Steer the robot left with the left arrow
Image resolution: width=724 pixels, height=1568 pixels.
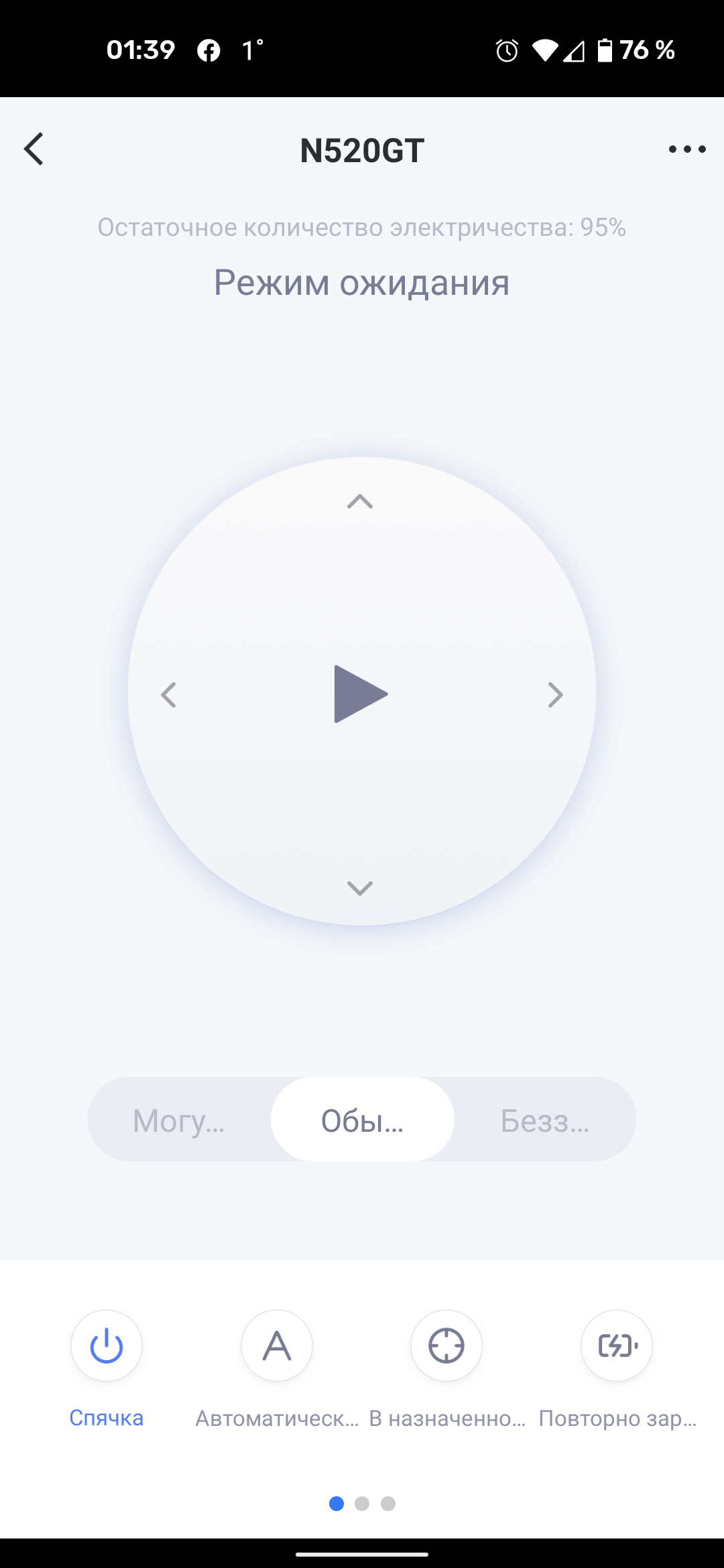[x=168, y=695]
